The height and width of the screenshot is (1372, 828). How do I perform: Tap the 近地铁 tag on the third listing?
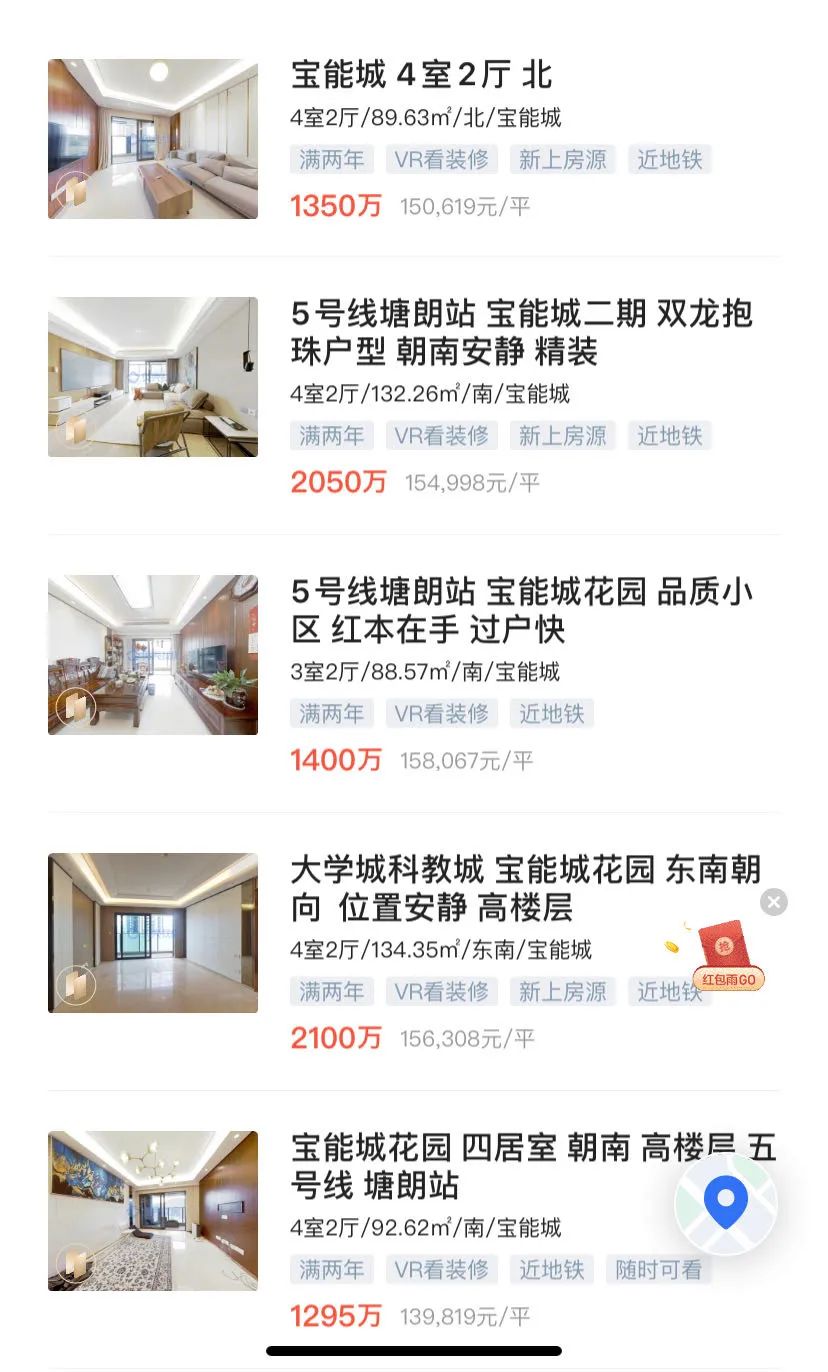pyautogui.click(x=551, y=713)
